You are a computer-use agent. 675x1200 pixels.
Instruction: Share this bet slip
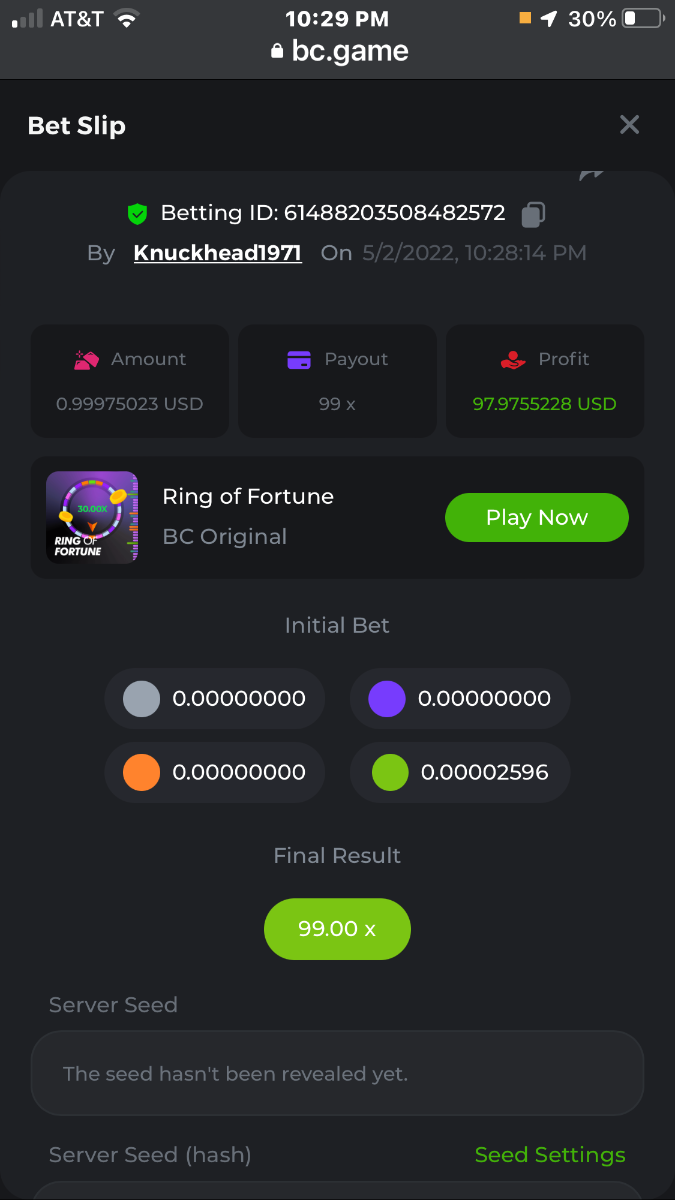point(591,176)
